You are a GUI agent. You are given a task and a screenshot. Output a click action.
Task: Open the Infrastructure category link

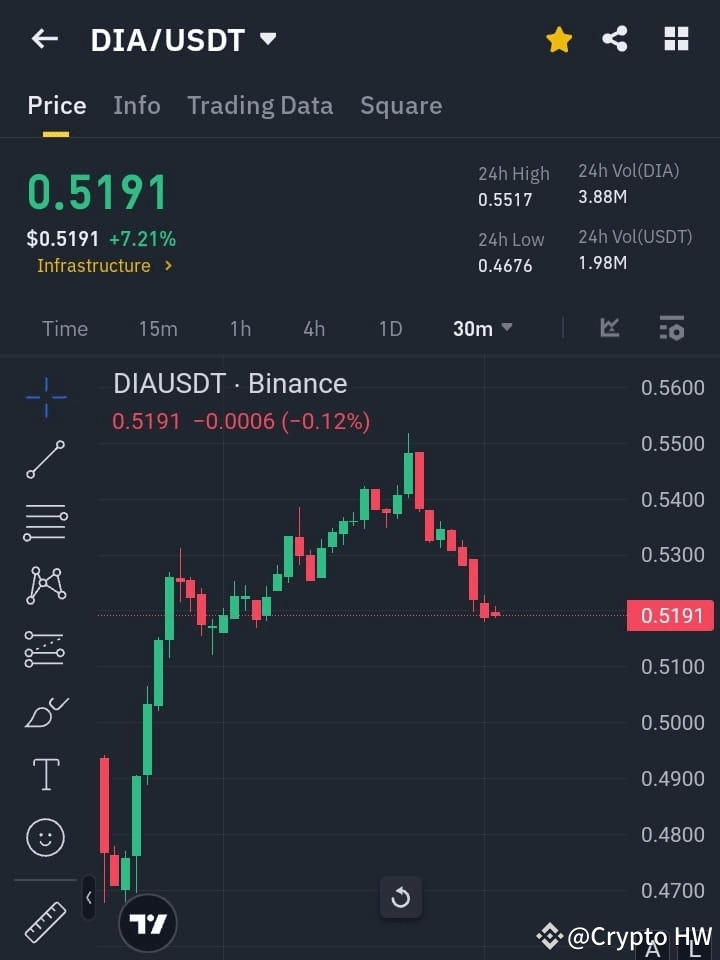pyautogui.click(x=104, y=266)
